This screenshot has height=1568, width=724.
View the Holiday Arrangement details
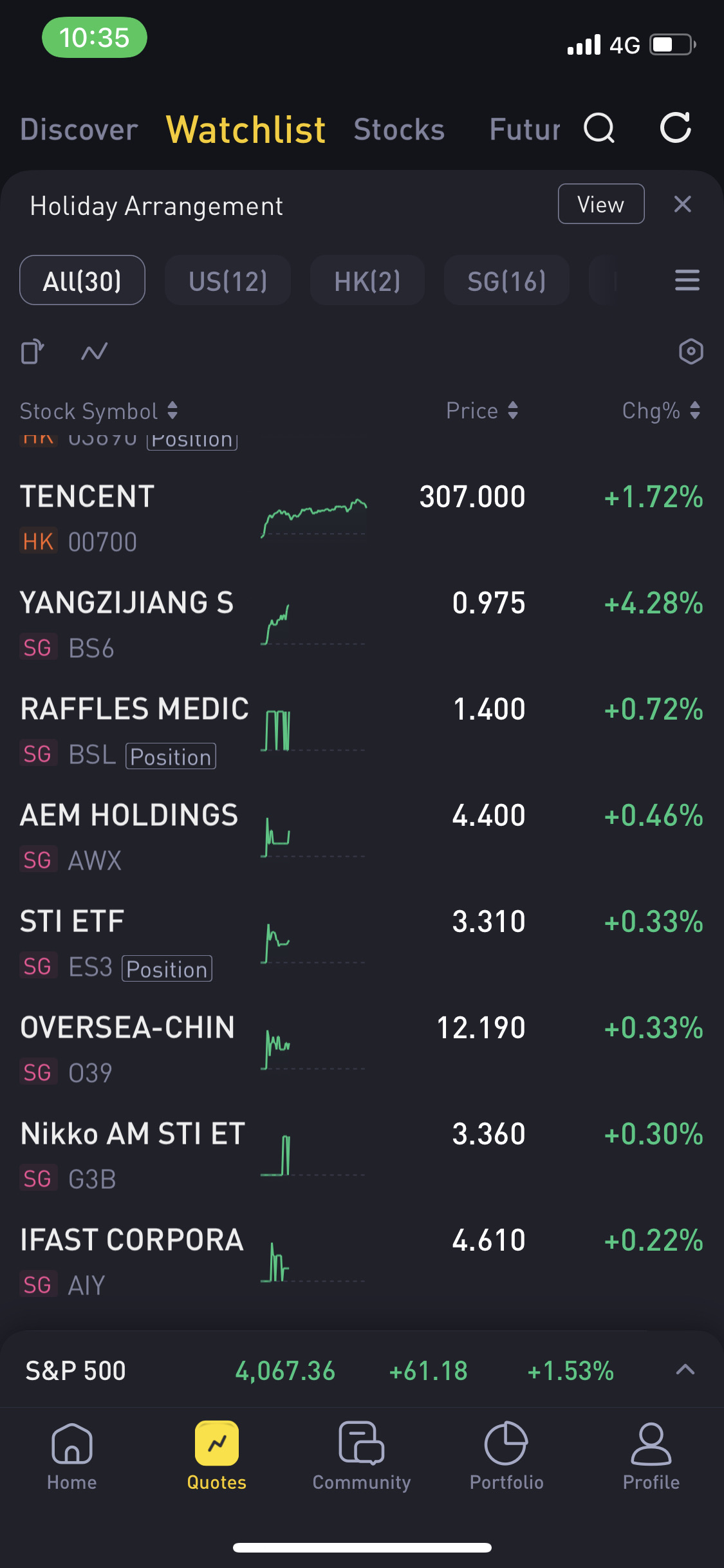(x=600, y=204)
